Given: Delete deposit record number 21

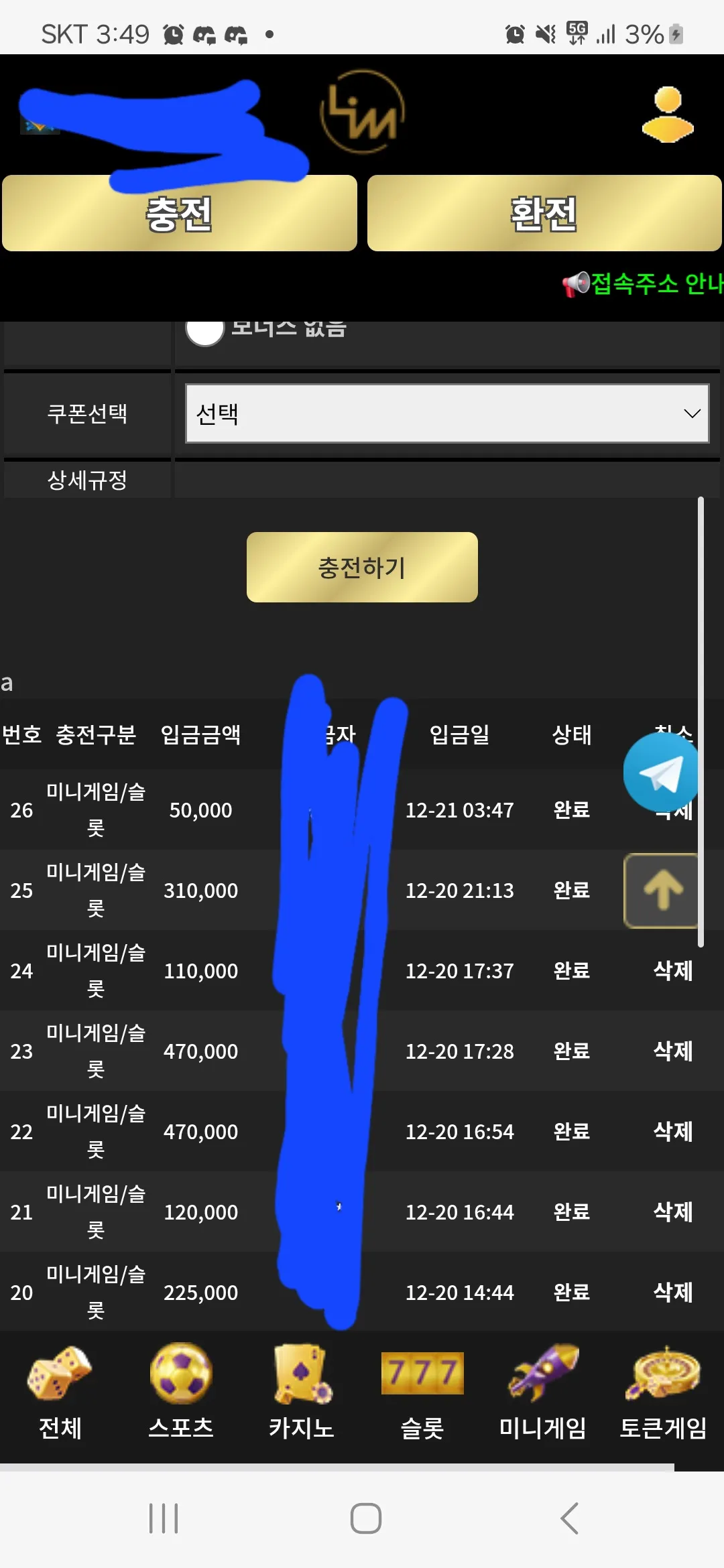Looking at the screenshot, I should tap(673, 1212).
